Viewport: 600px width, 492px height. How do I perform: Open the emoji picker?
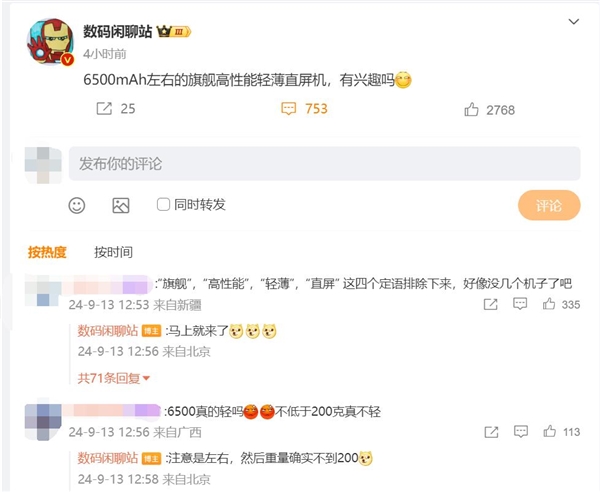point(77,205)
